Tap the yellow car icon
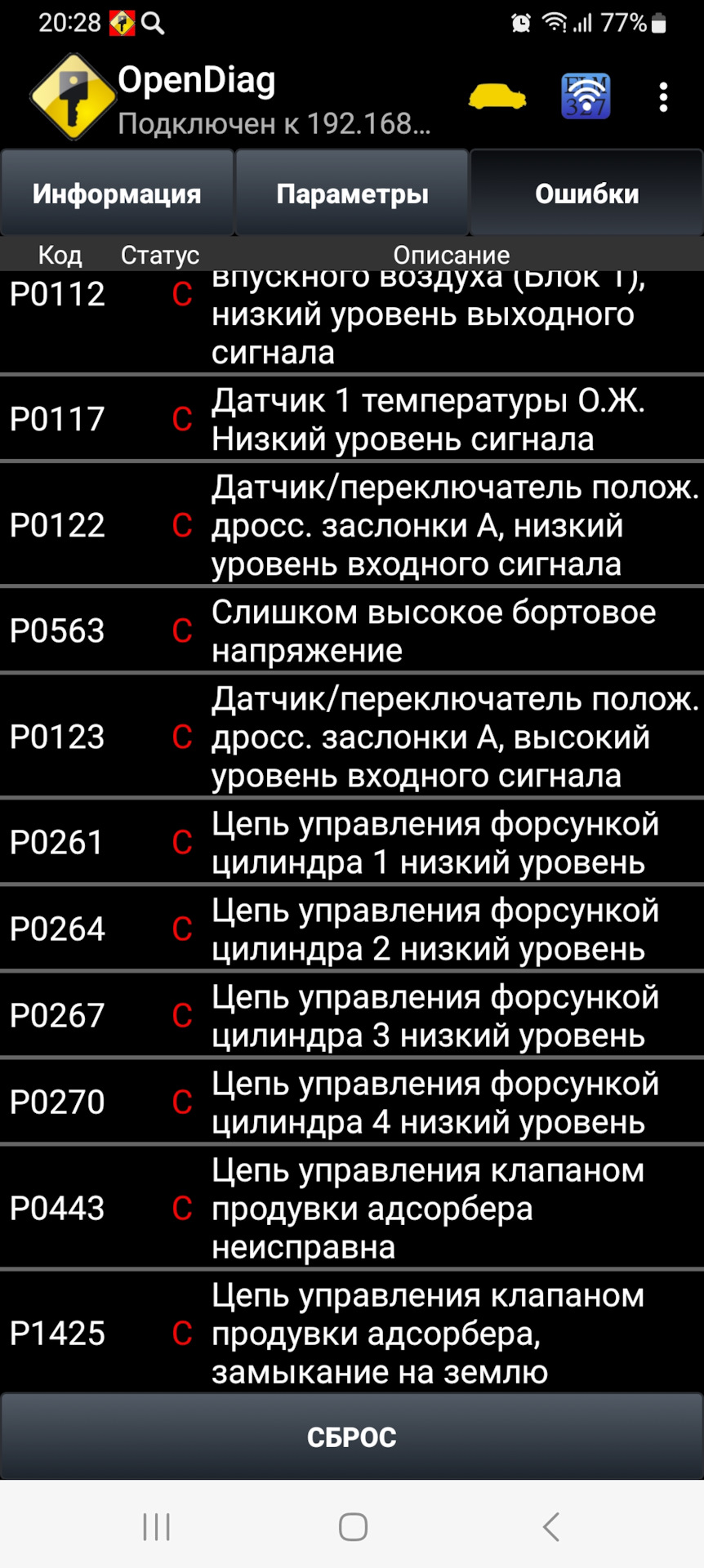 tap(497, 97)
